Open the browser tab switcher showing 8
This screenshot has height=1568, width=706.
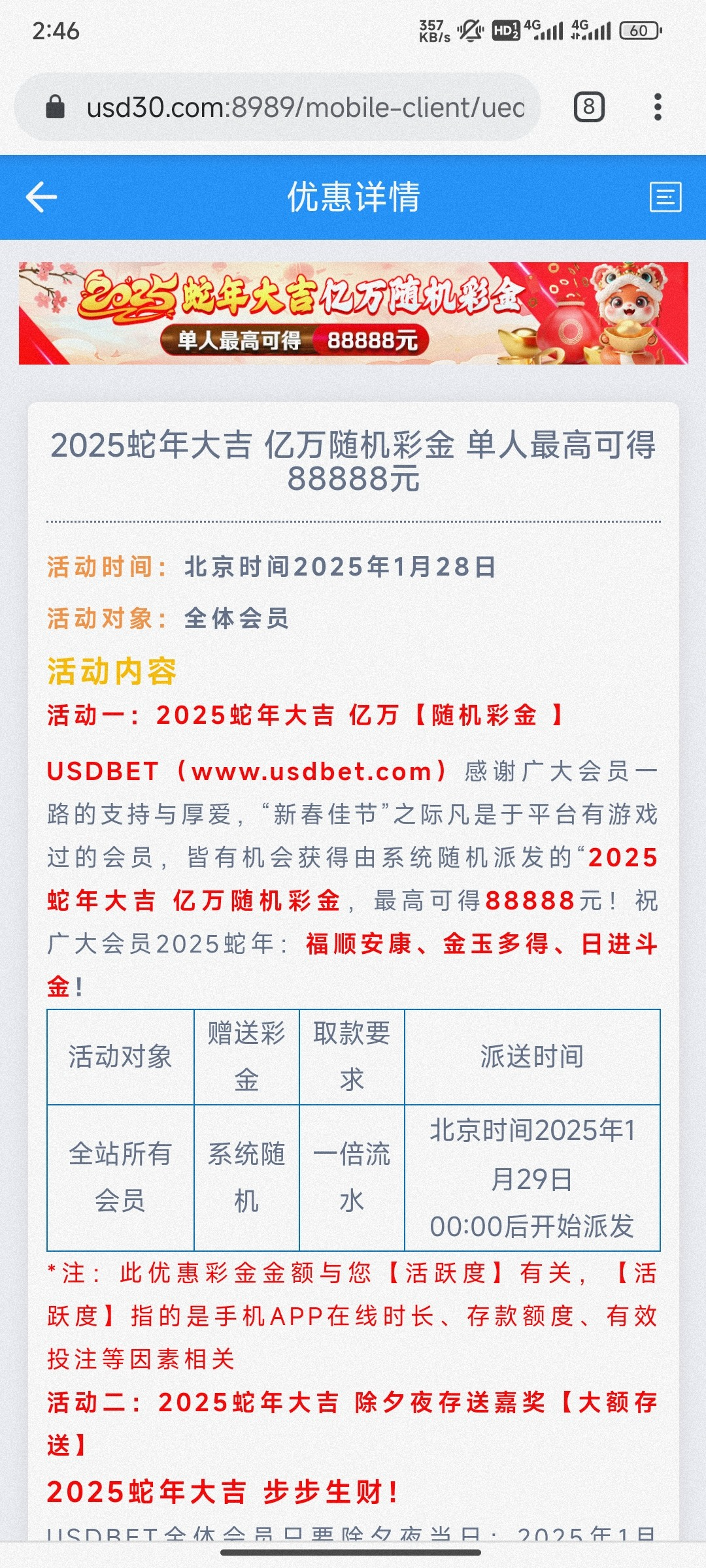tap(588, 107)
